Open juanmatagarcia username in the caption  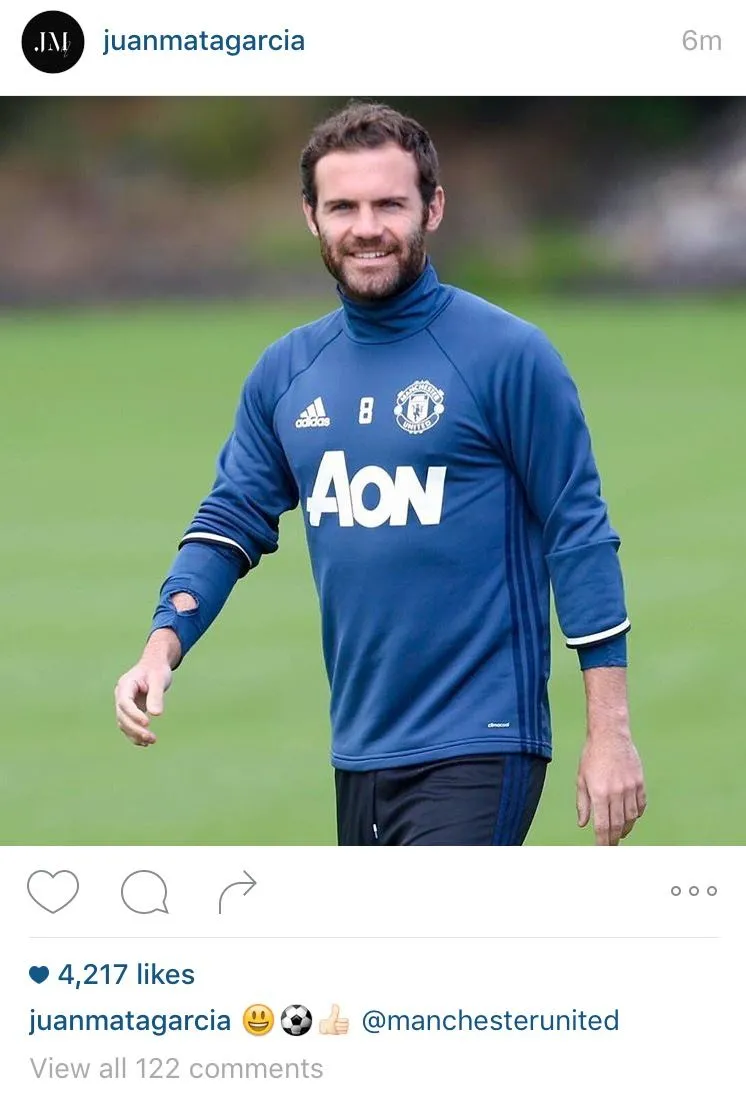(130, 1021)
